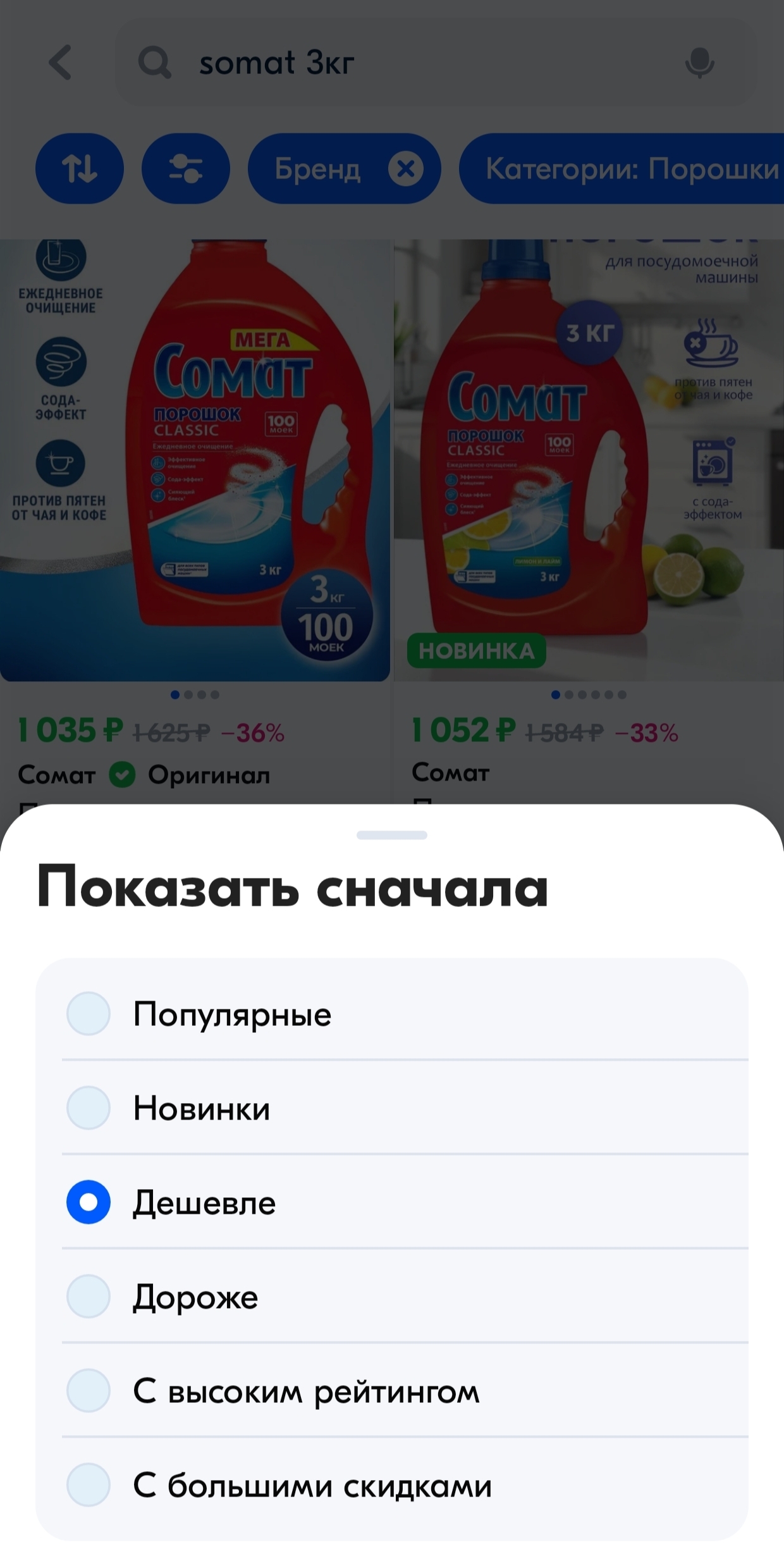
Task: Open the filters slider button
Action: [186, 168]
